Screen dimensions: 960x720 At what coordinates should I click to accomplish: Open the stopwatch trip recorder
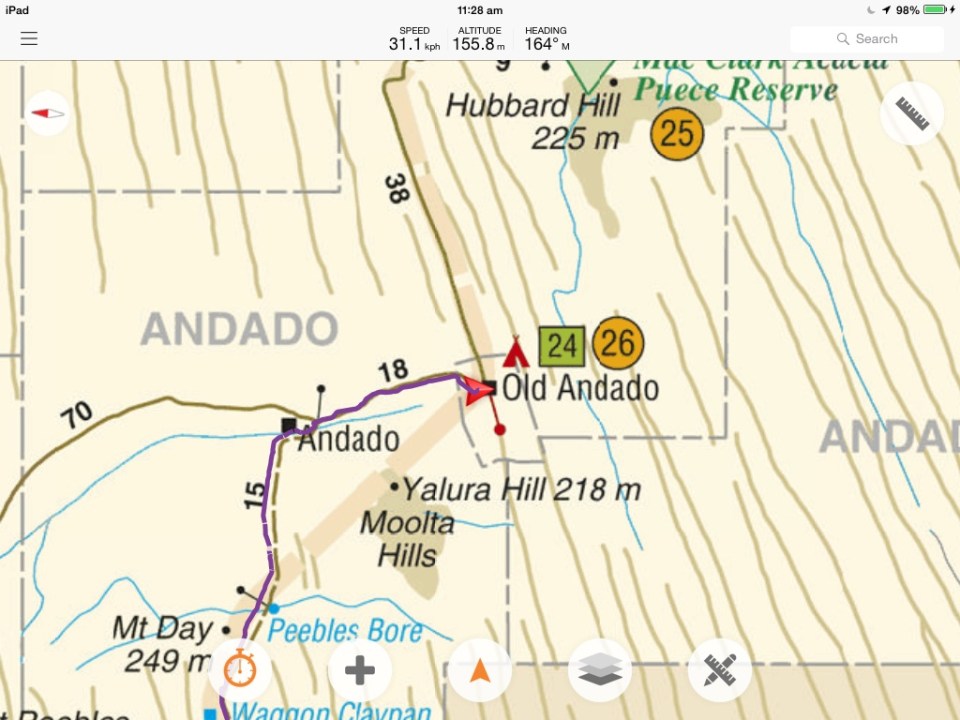pyautogui.click(x=240, y=669)
